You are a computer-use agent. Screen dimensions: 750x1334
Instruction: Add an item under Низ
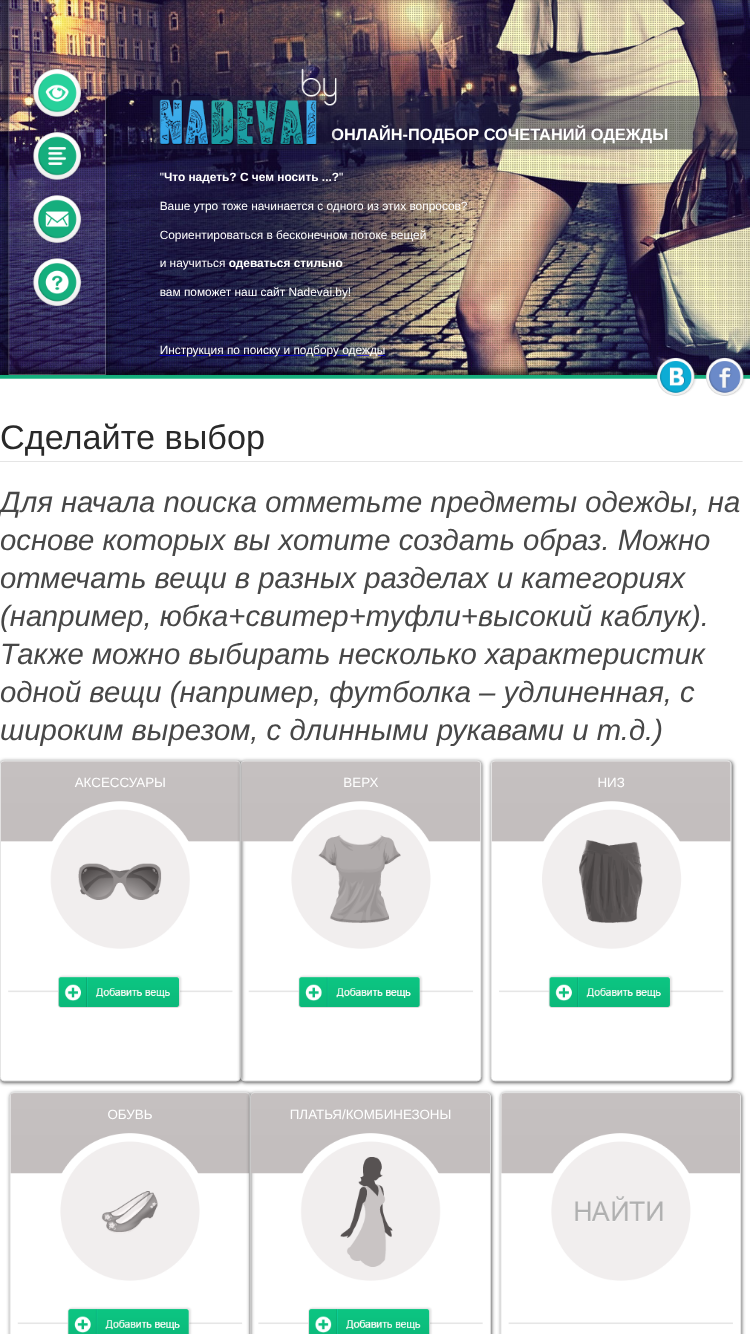[610, 992]
